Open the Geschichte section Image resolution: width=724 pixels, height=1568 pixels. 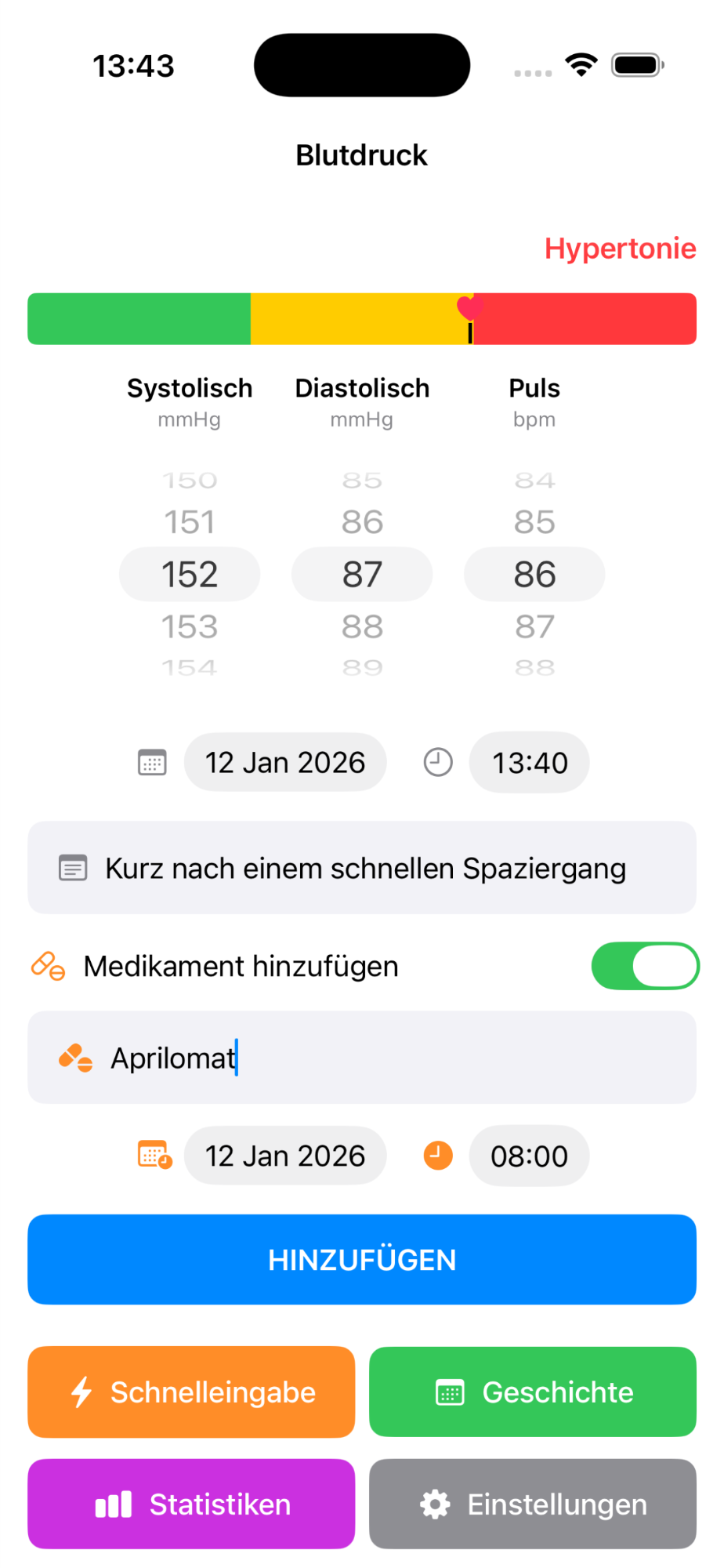(531, 1392)
